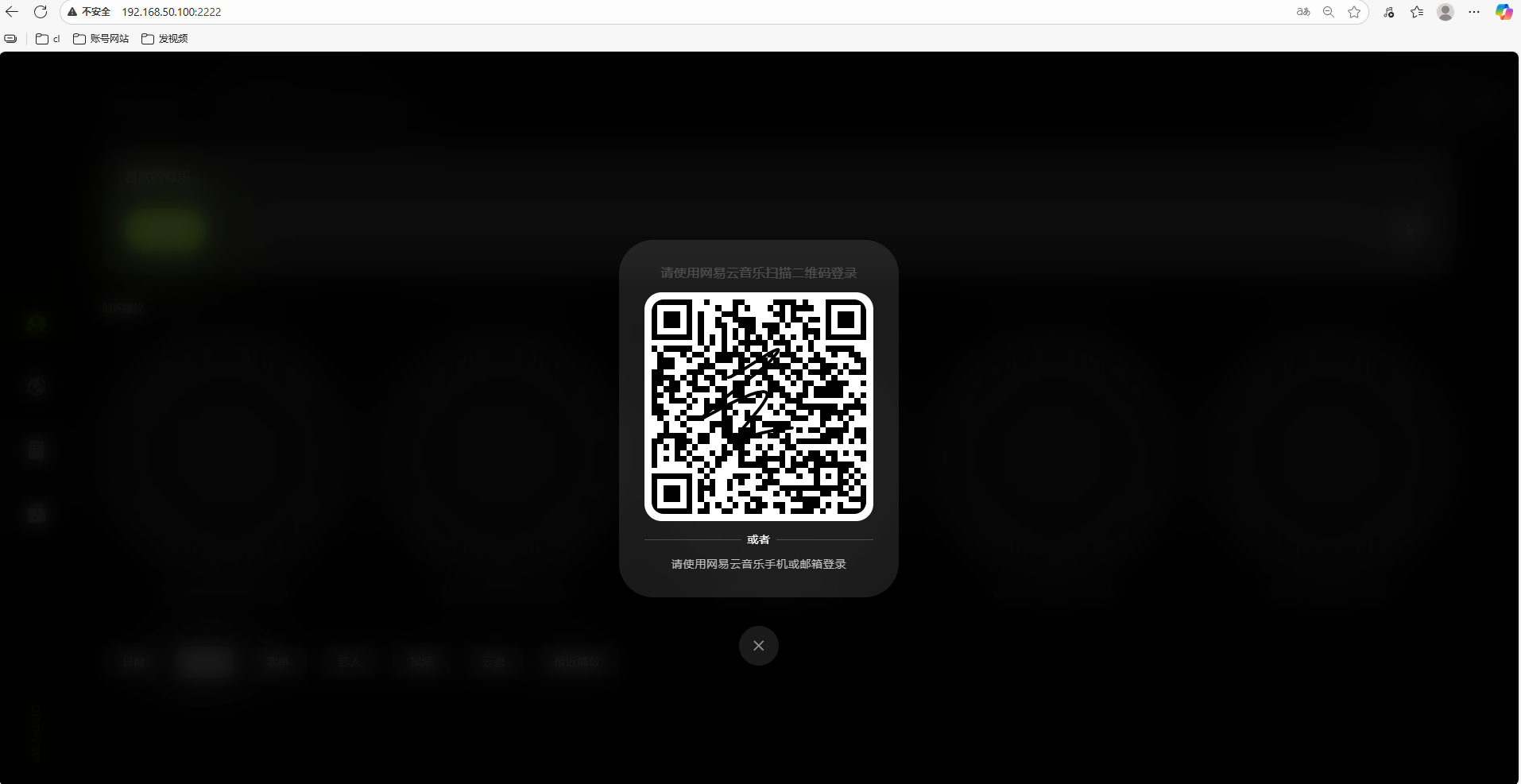Open the browser profile avatar
The image size is (1521, 784).
pos(1446,12)
